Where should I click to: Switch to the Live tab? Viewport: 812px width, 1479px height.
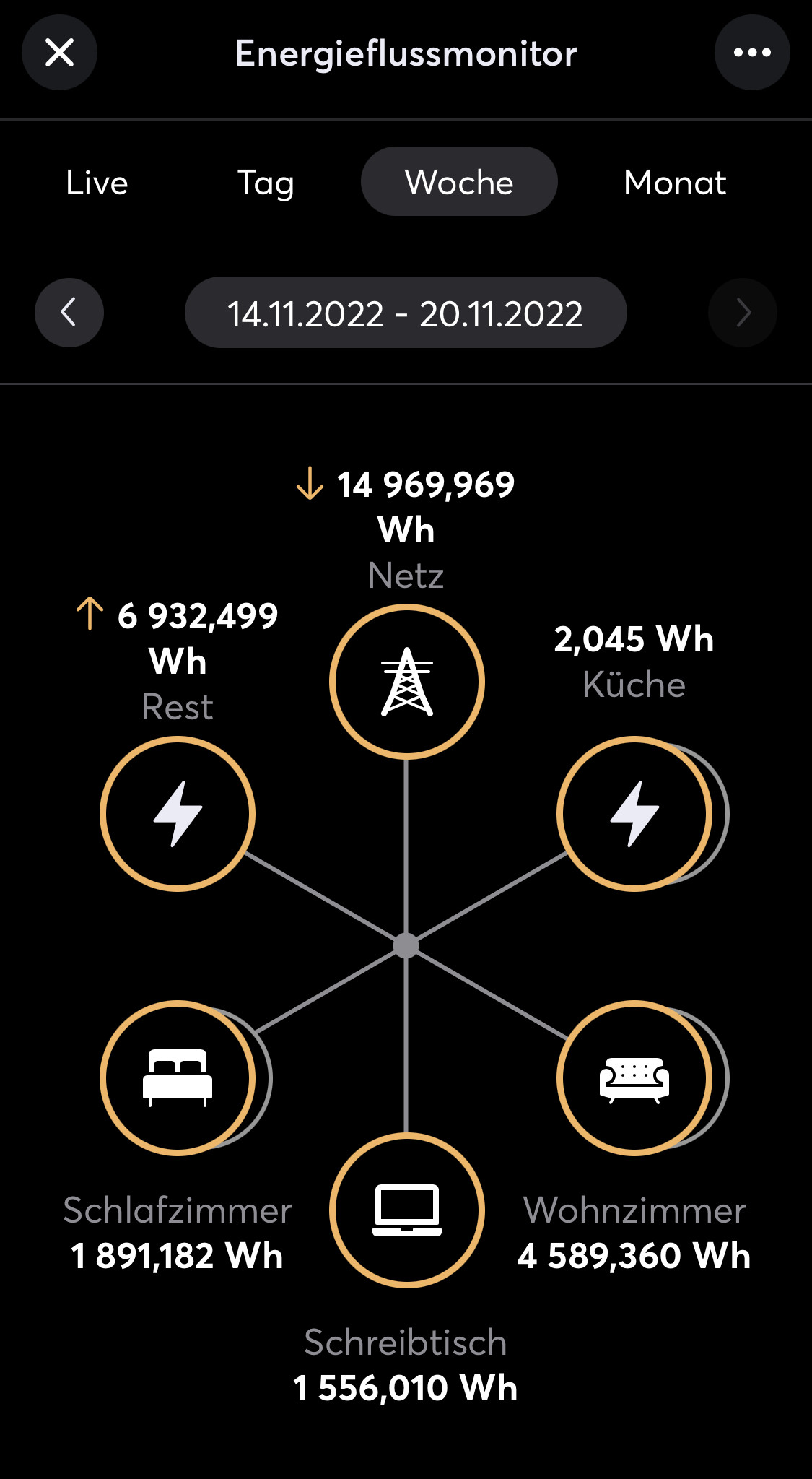[x=97, y=183]
